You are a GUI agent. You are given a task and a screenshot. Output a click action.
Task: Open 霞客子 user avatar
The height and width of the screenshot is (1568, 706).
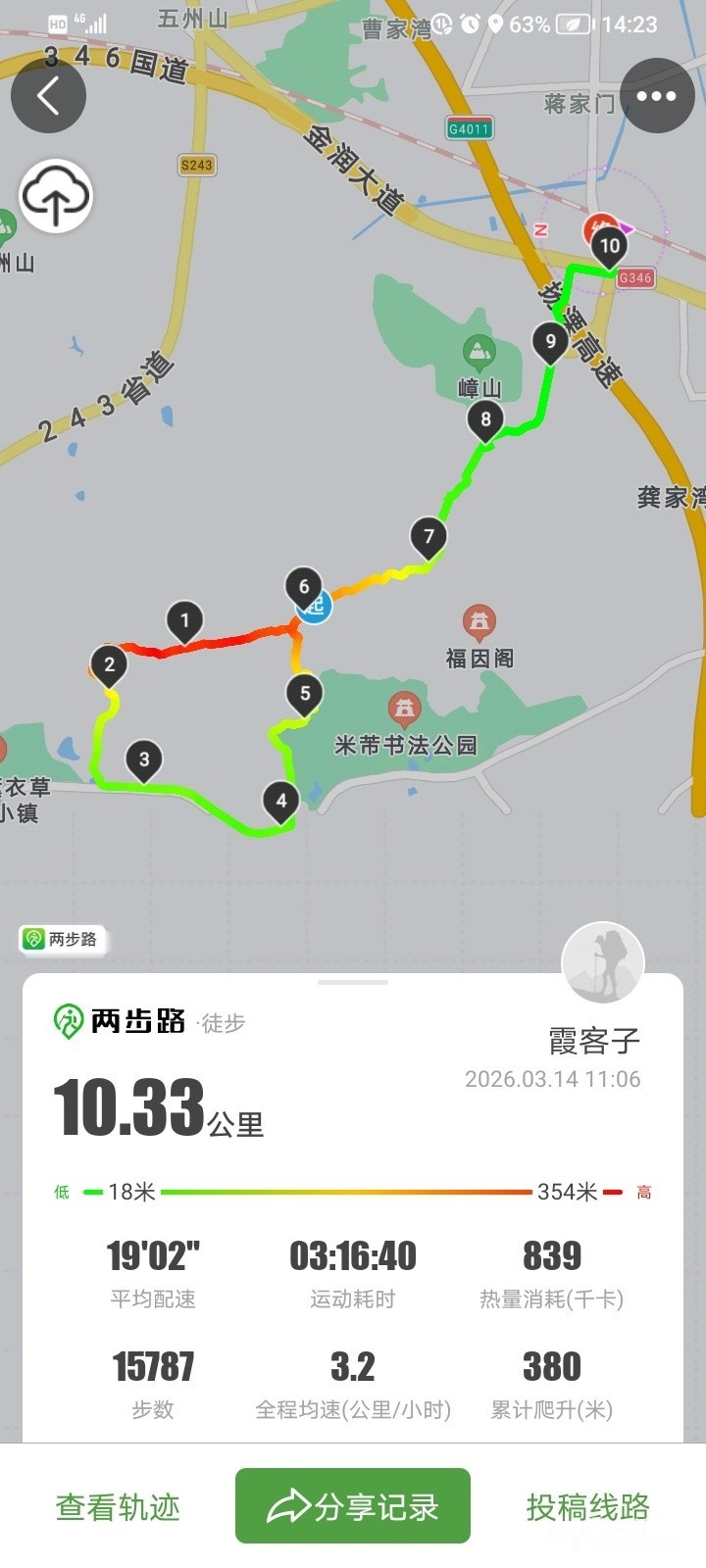click(602, 963)
